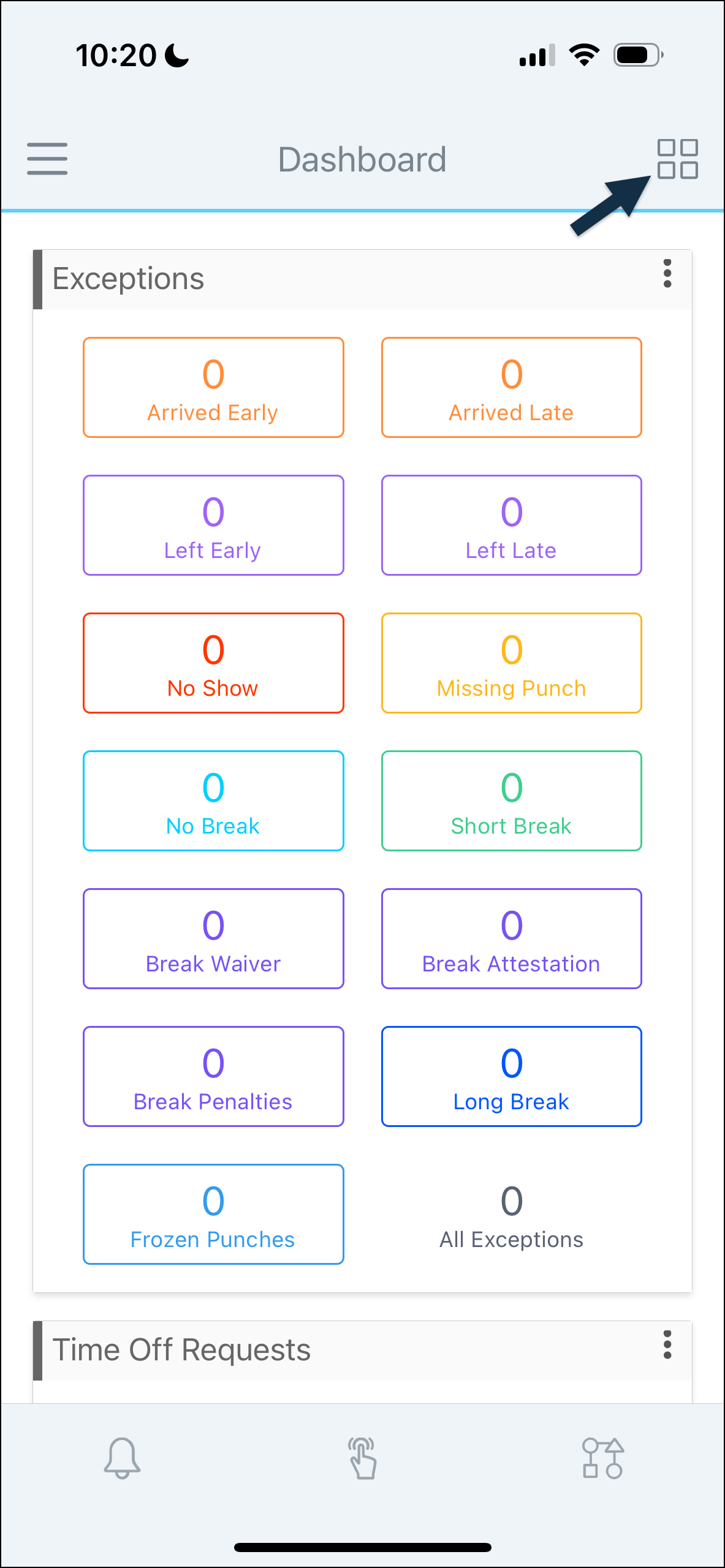The height and width of the screenshot is (1568, 725).
Task: Open the Arrived Early exceptions
Action: click(x=213, y=388)
